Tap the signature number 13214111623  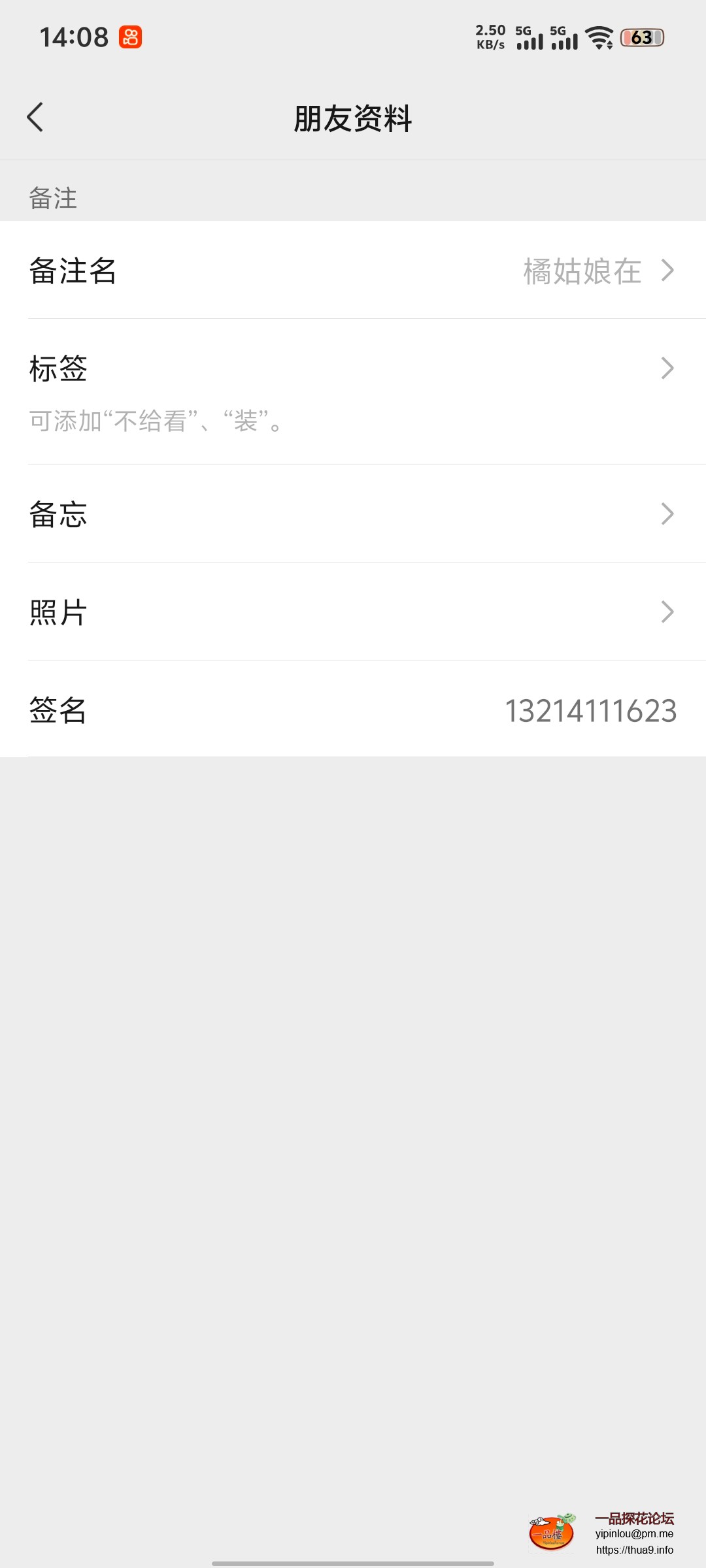(x=590, y=711)
